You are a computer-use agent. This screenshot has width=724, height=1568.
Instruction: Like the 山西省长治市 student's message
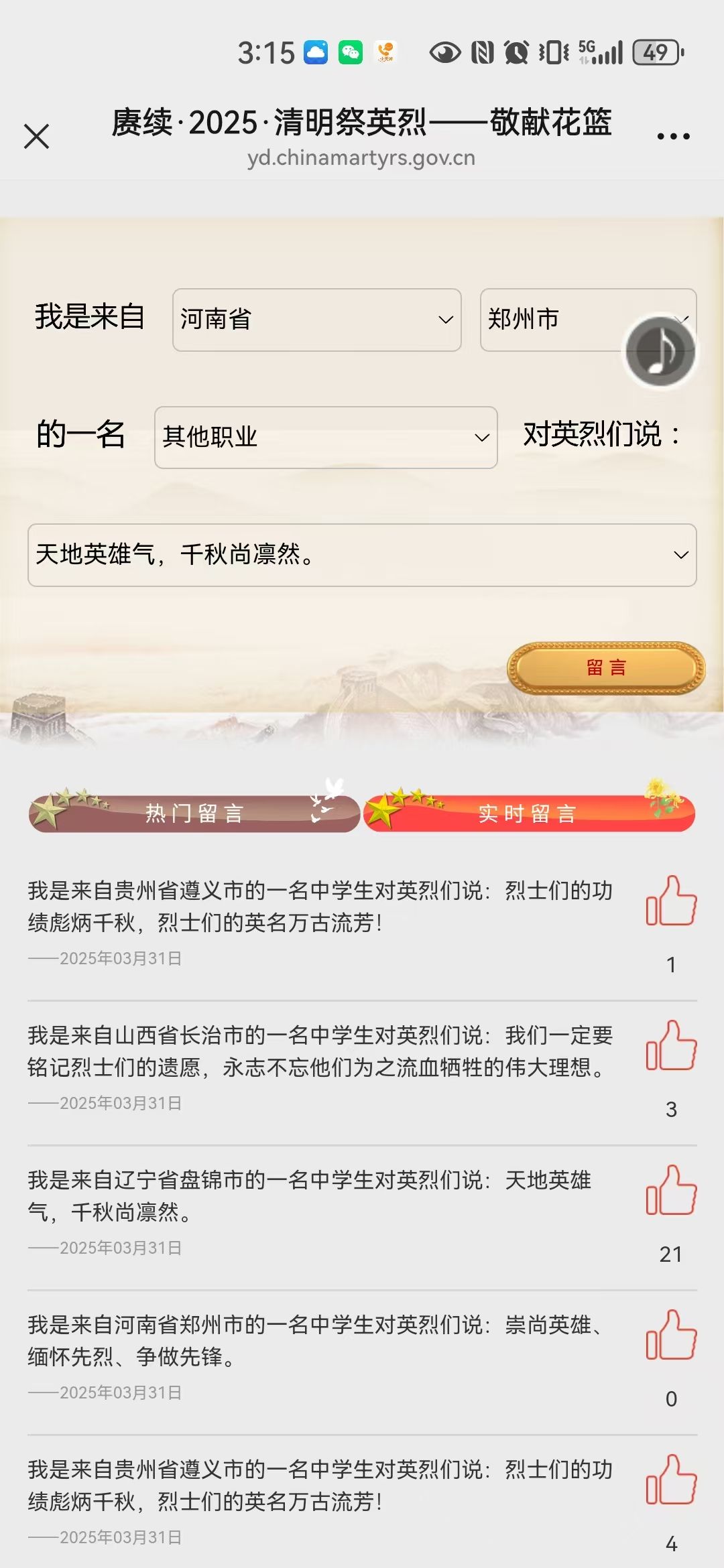click(671, 1047)
